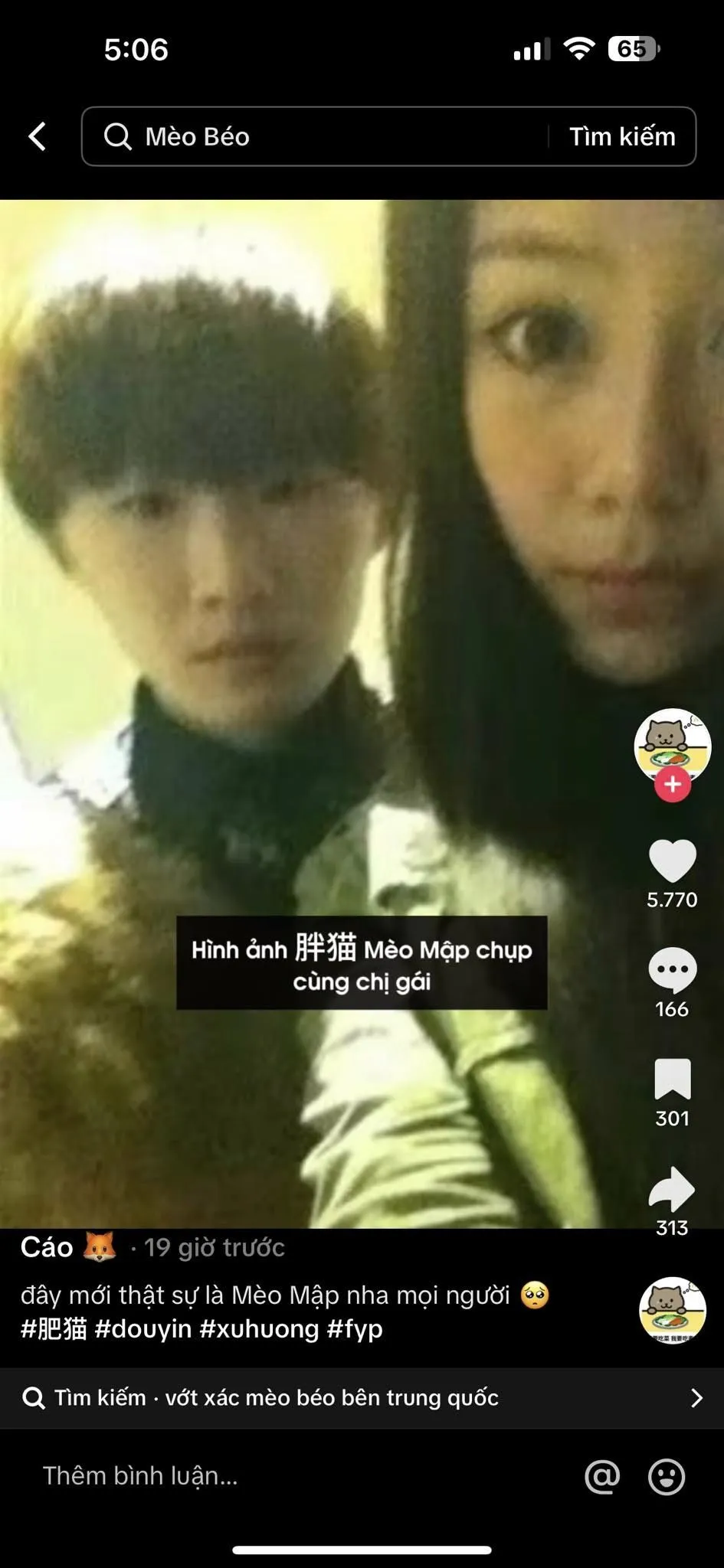Mention someone with the @ icon
724x1568 pixels.
click(602, 1475)
